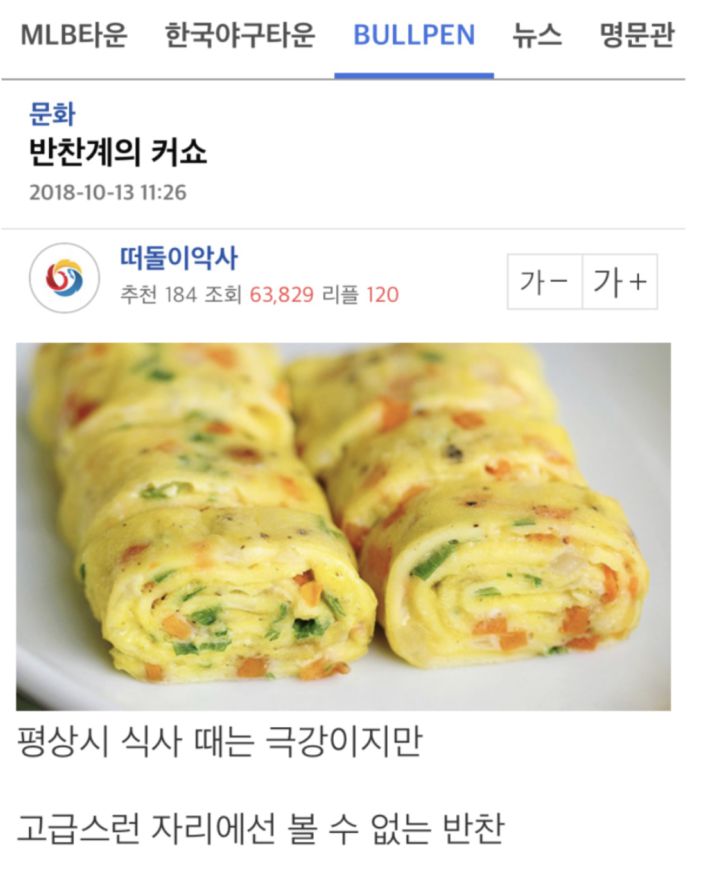Open the 한국야구타운 tab
Viewport: 704px width, 878px height.
coord(240,37)
